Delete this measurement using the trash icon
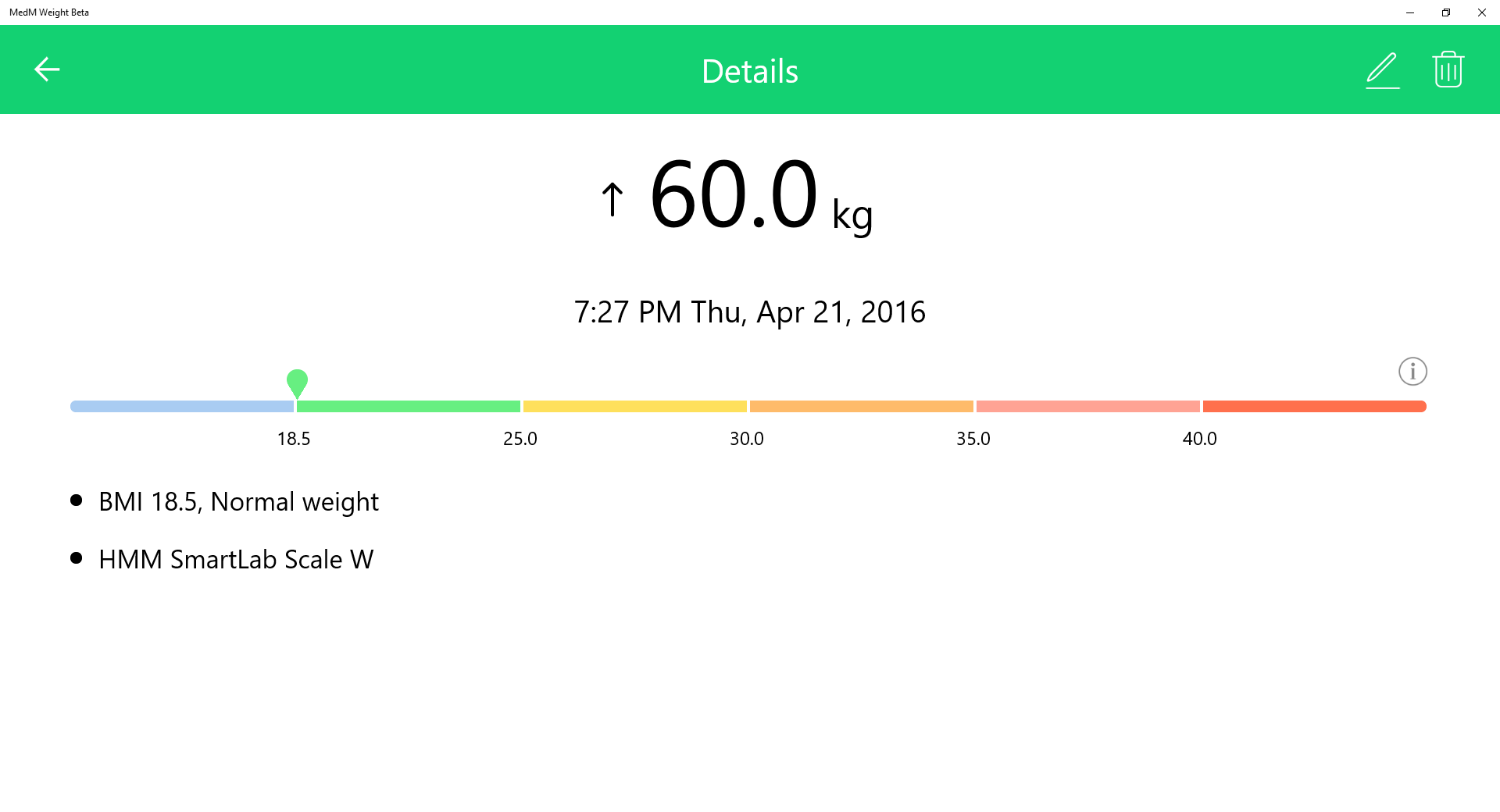Viewport: 1500px width, 812px height. (x=1448, y=69)
